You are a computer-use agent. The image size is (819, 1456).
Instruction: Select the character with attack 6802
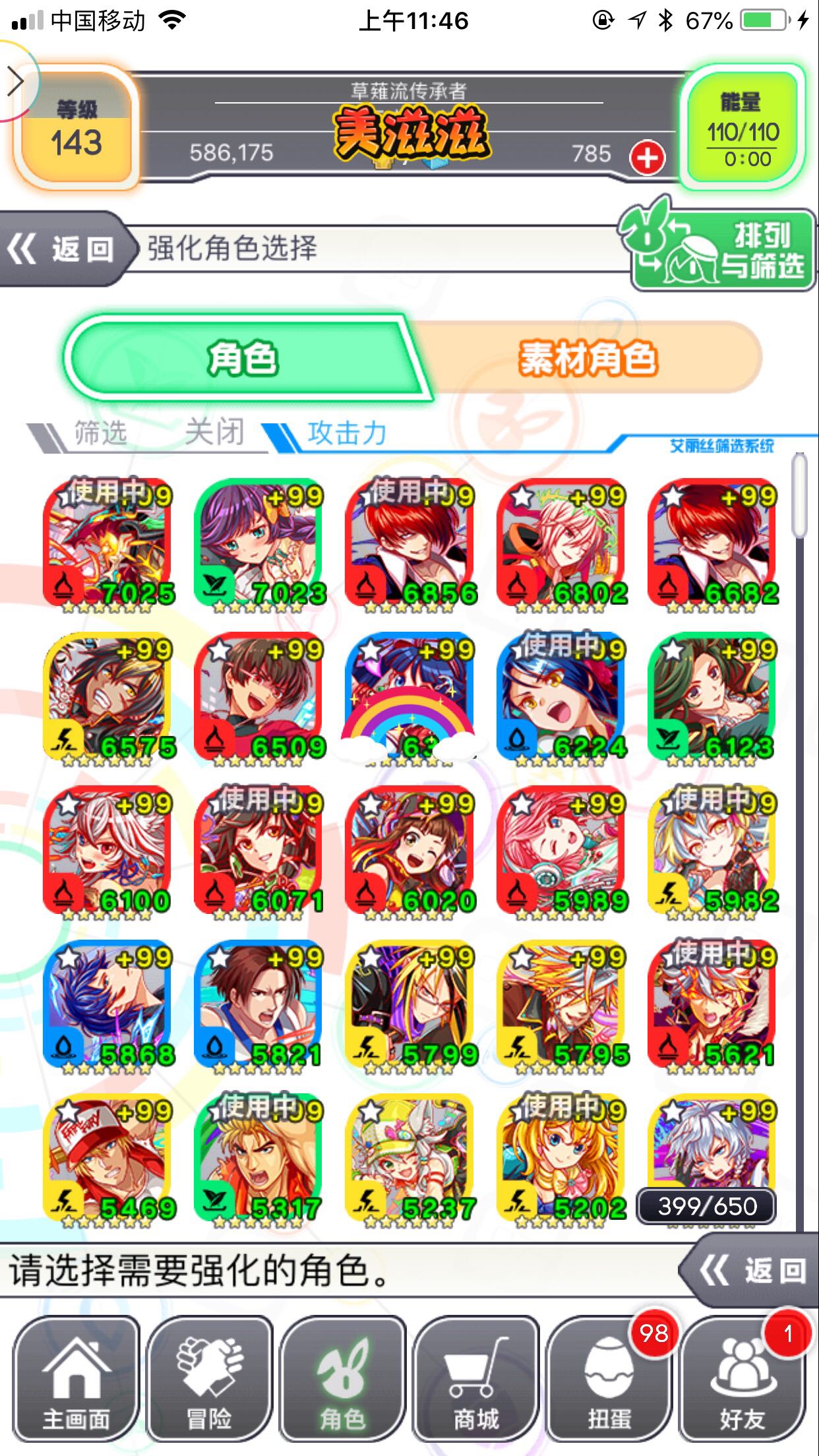click(562, 545)
